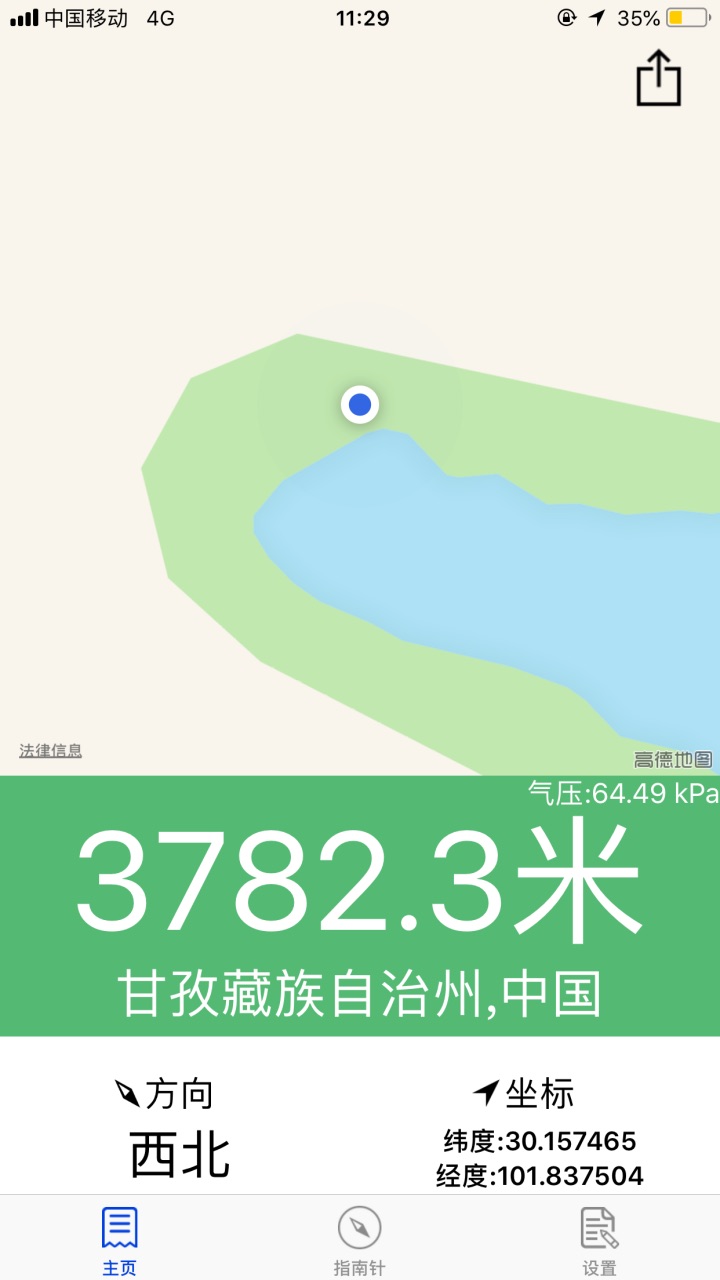Open the 法律信息 legal link

[51, 750]
